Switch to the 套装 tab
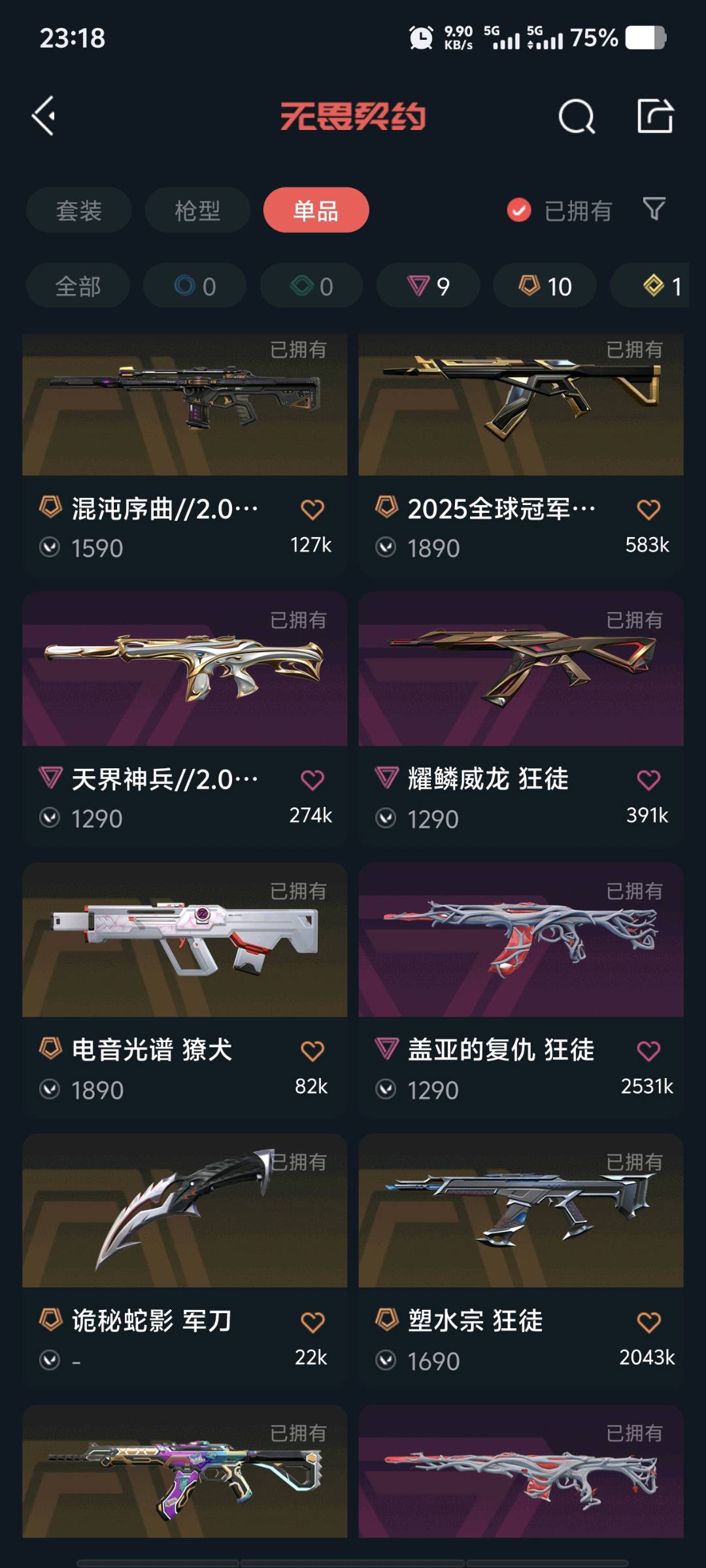The height and width of the screenshot is (1568, 706). click(78, 210)
